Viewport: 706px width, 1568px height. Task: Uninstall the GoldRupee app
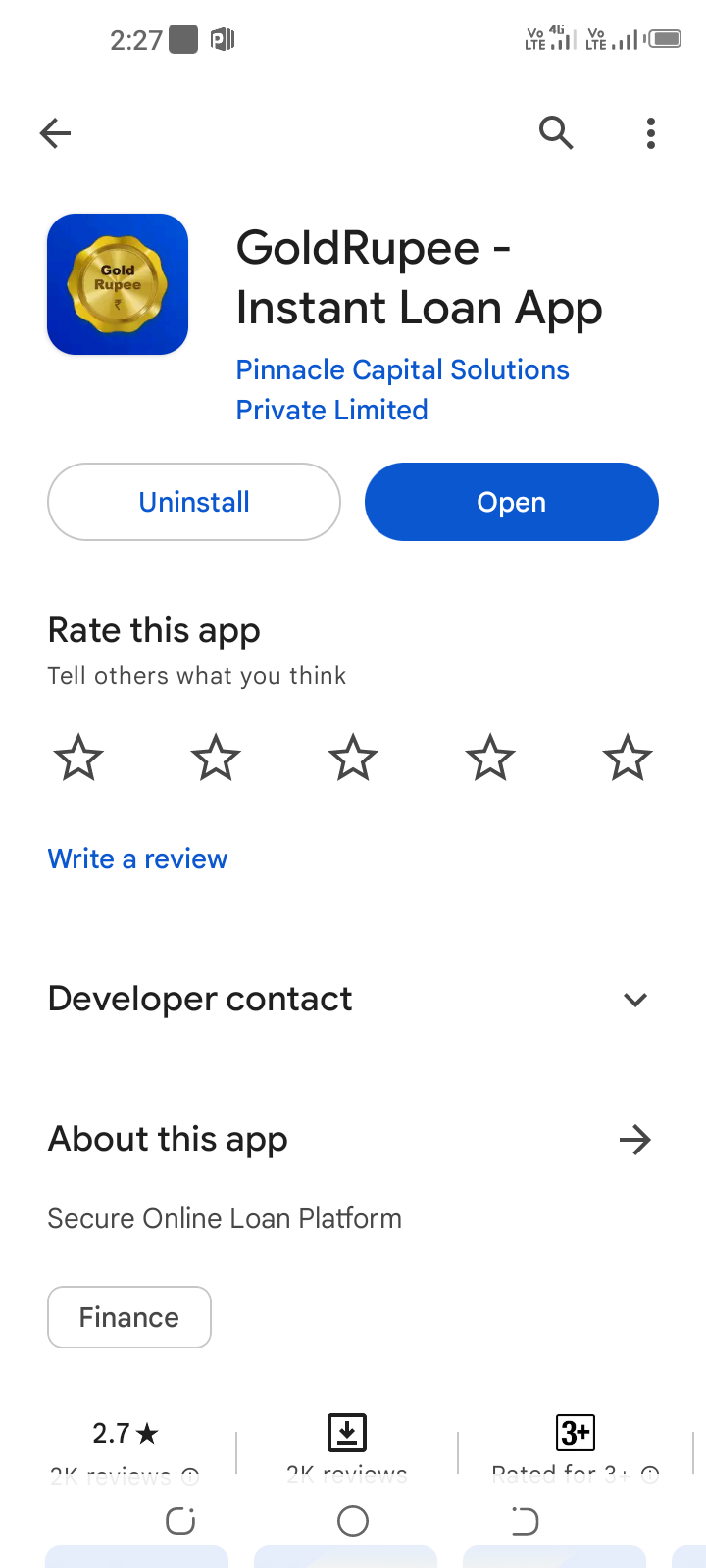tap(194, 502)
